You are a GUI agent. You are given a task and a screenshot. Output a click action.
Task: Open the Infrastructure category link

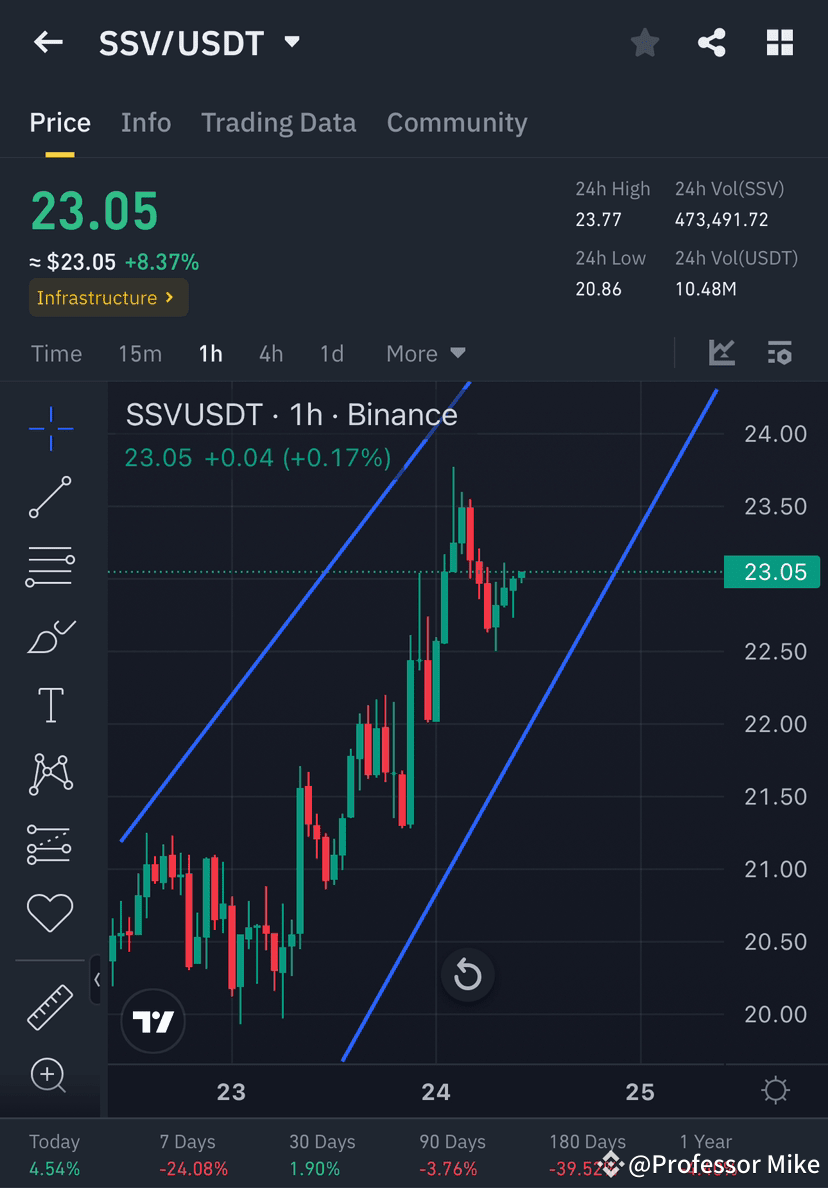tap(108, 297)
